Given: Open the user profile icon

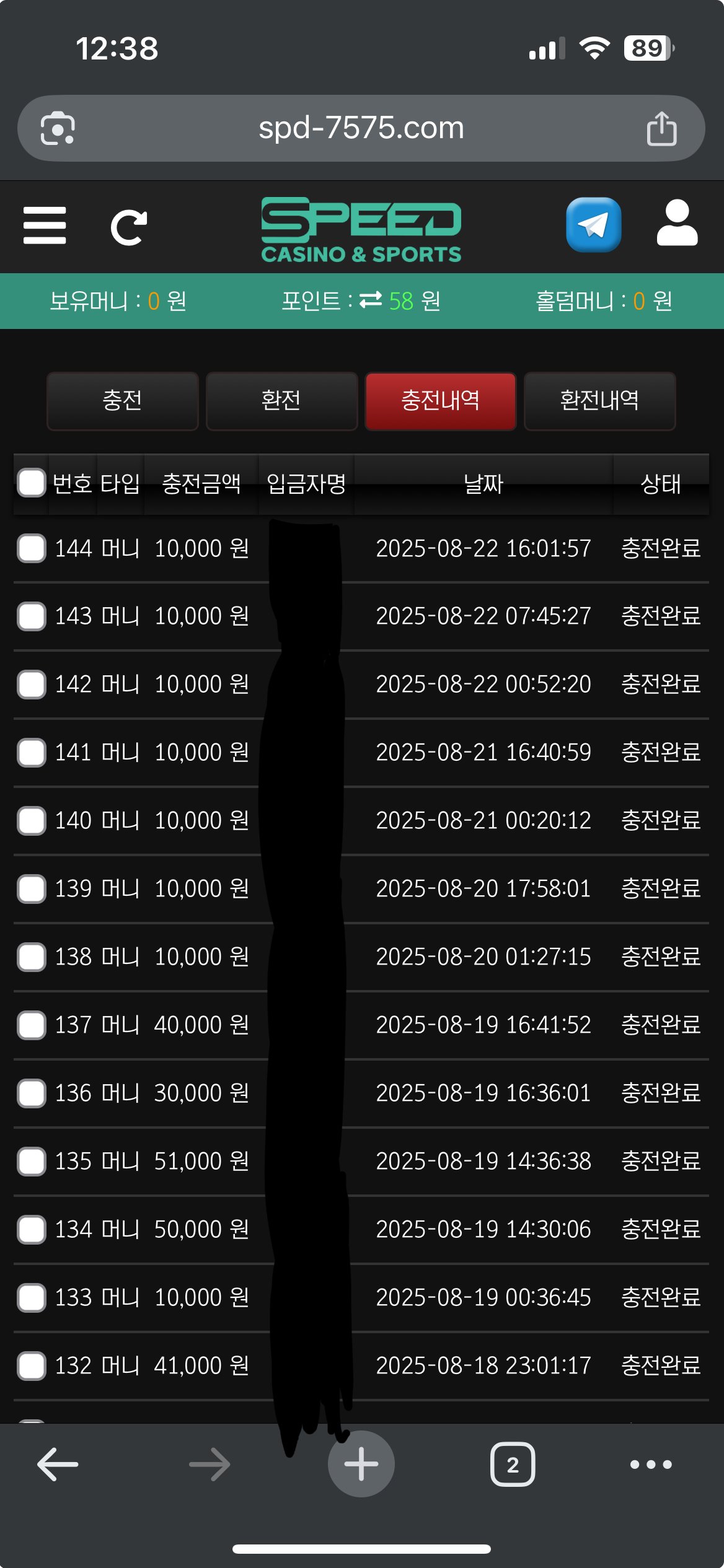Looking at the screenshot, I should pos(677,224).
